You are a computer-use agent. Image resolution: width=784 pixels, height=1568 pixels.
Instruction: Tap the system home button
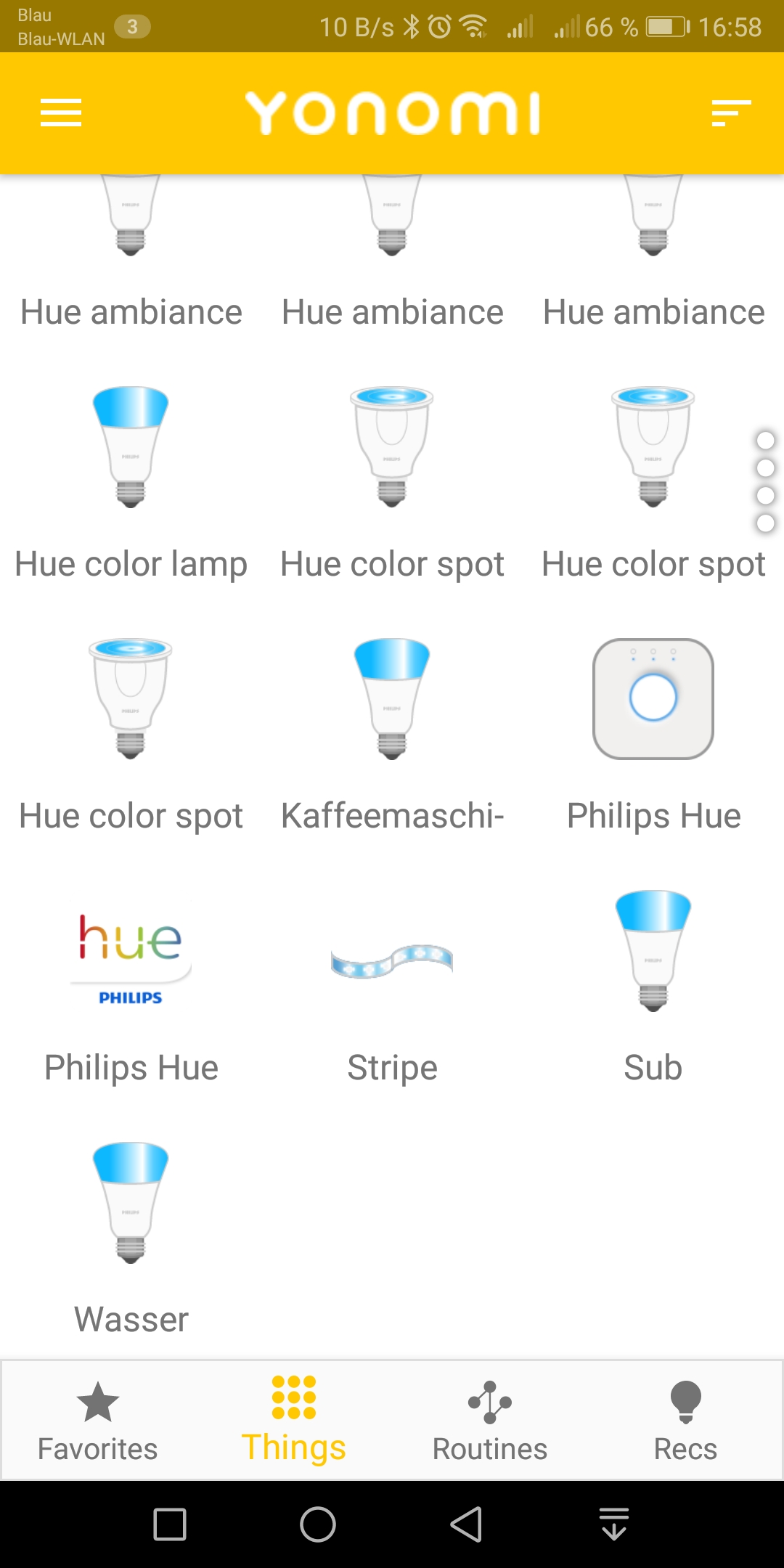(318, 1524)
